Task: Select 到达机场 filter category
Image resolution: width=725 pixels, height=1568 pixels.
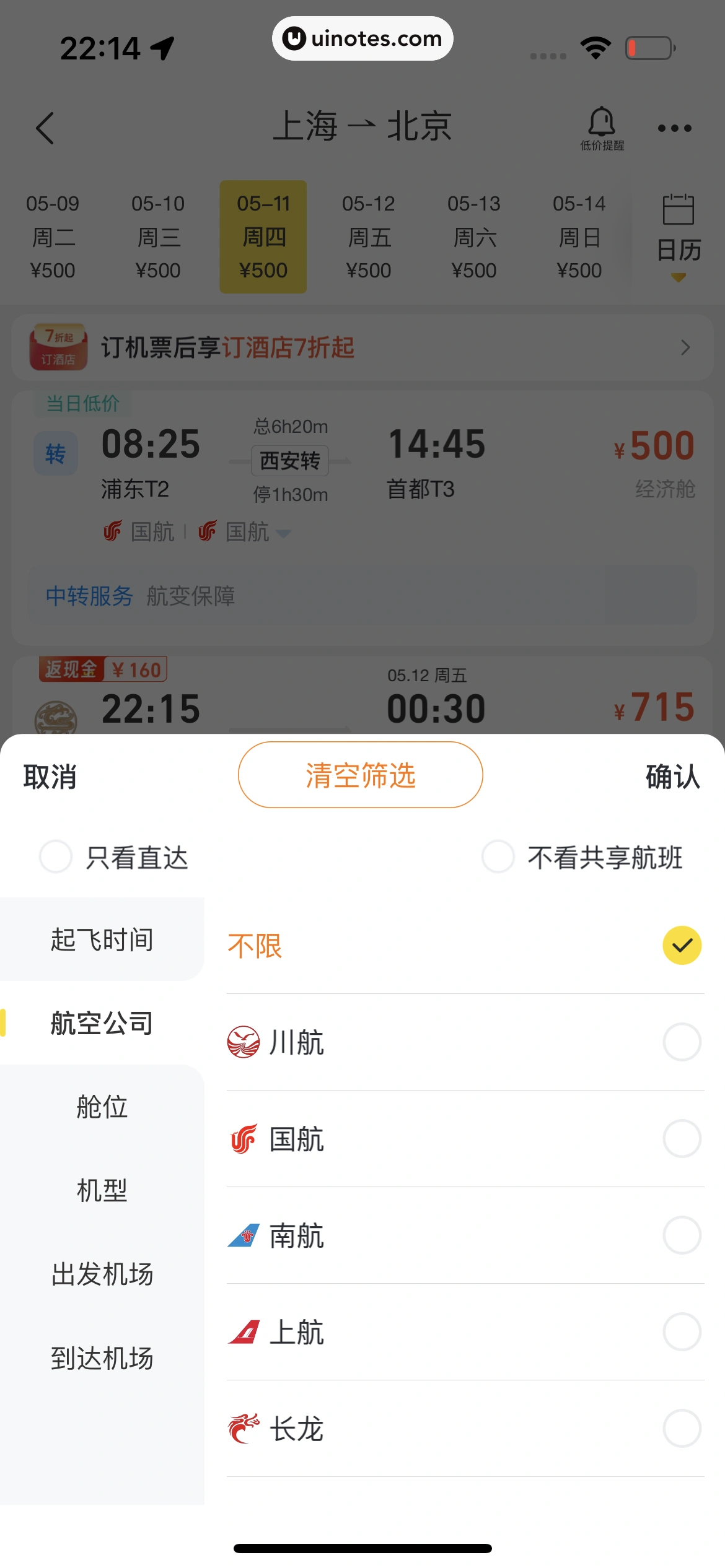Action: click(102, 1357)
